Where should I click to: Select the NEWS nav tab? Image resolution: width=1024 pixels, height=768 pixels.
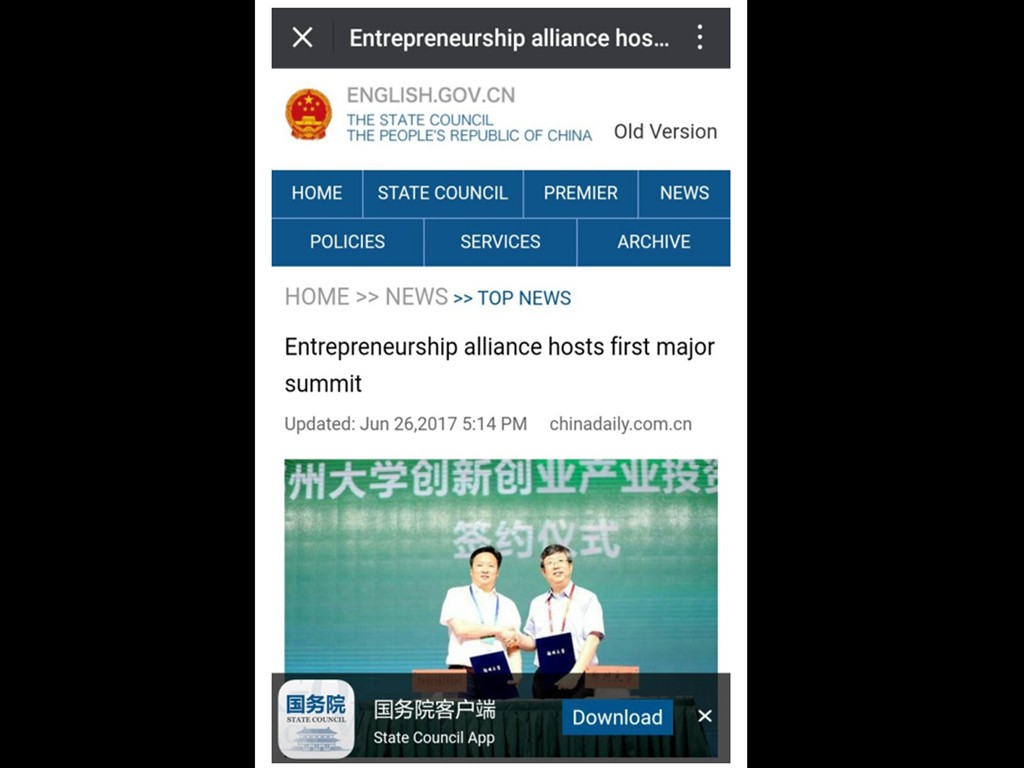[x=684, y=193]
